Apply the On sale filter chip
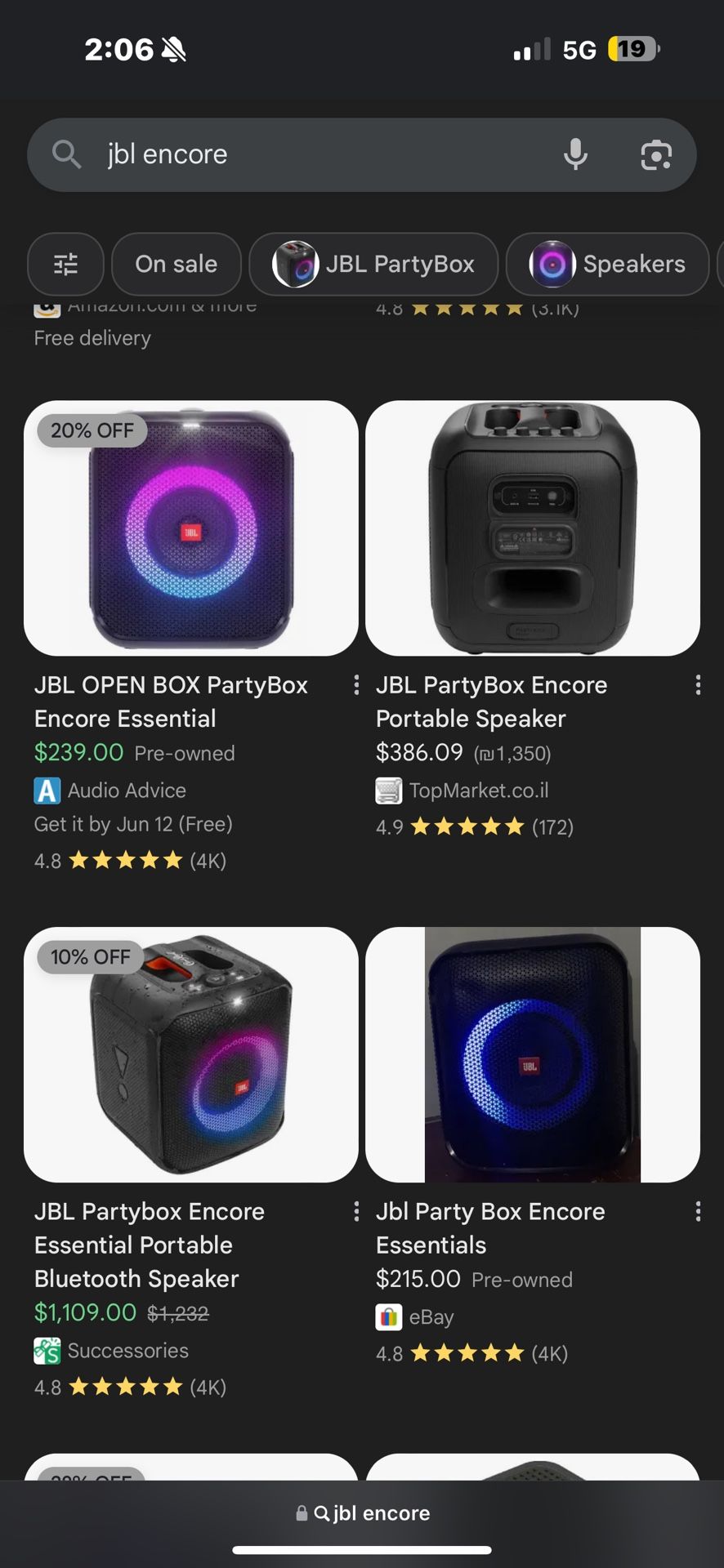 176,264
